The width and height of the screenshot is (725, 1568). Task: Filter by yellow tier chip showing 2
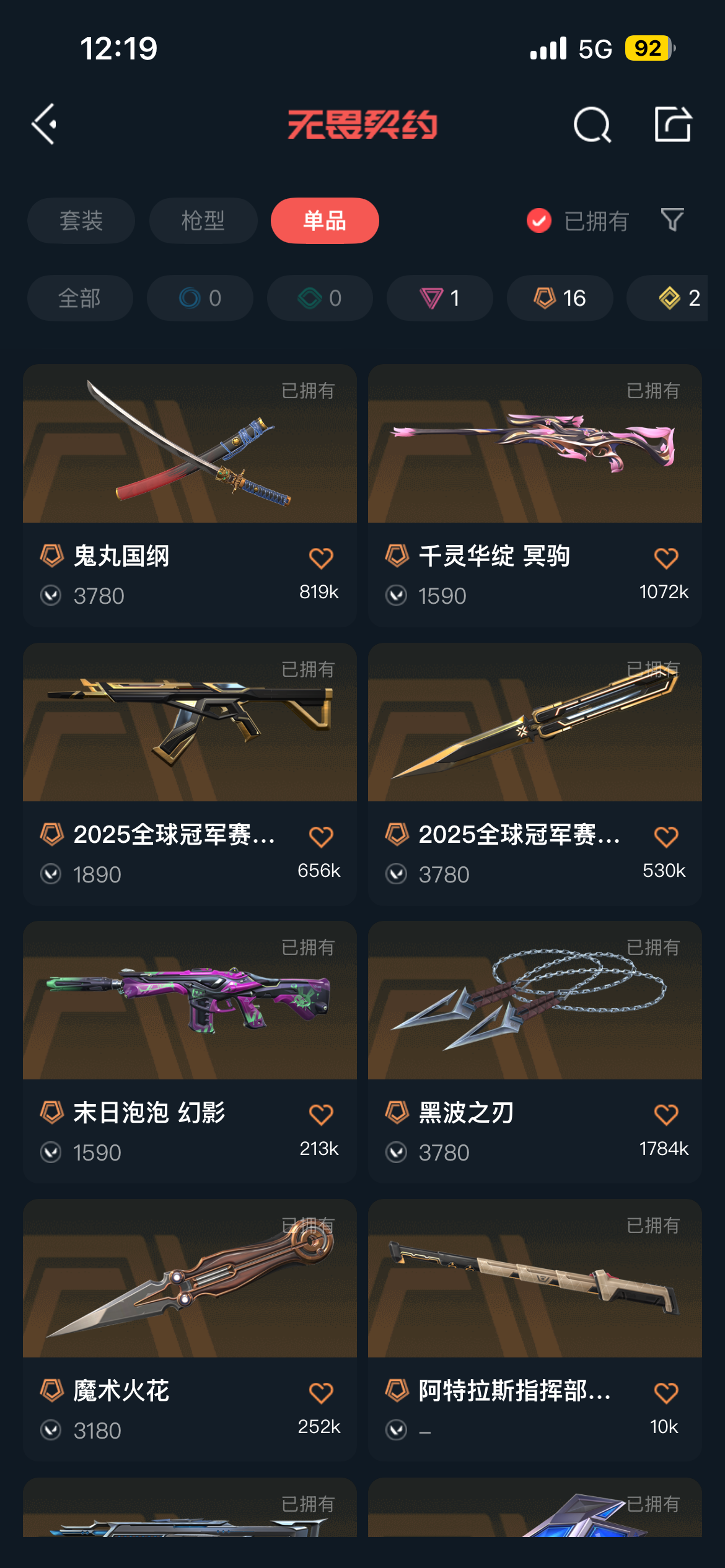pyautogui.click(x=675, y=298)
